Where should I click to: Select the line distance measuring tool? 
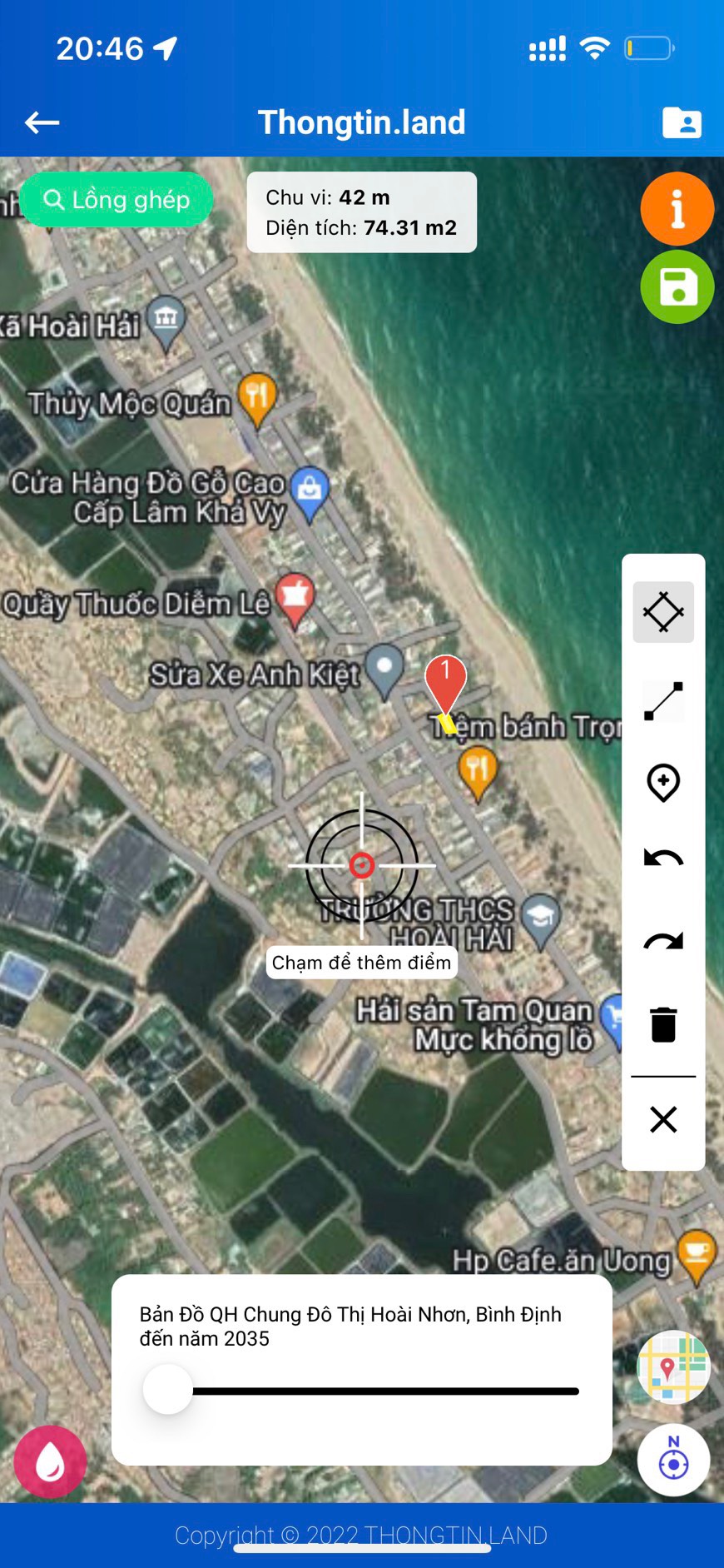pos(663,701)
